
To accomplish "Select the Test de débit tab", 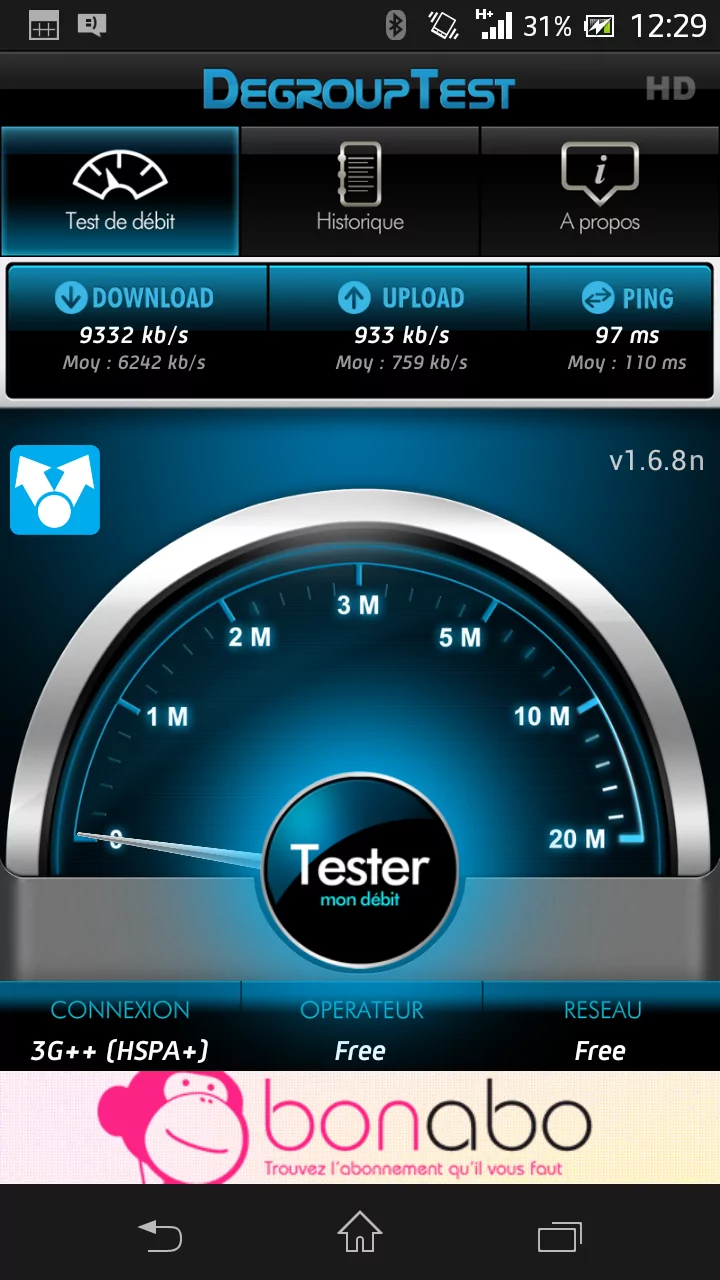I will click(120, 190).
